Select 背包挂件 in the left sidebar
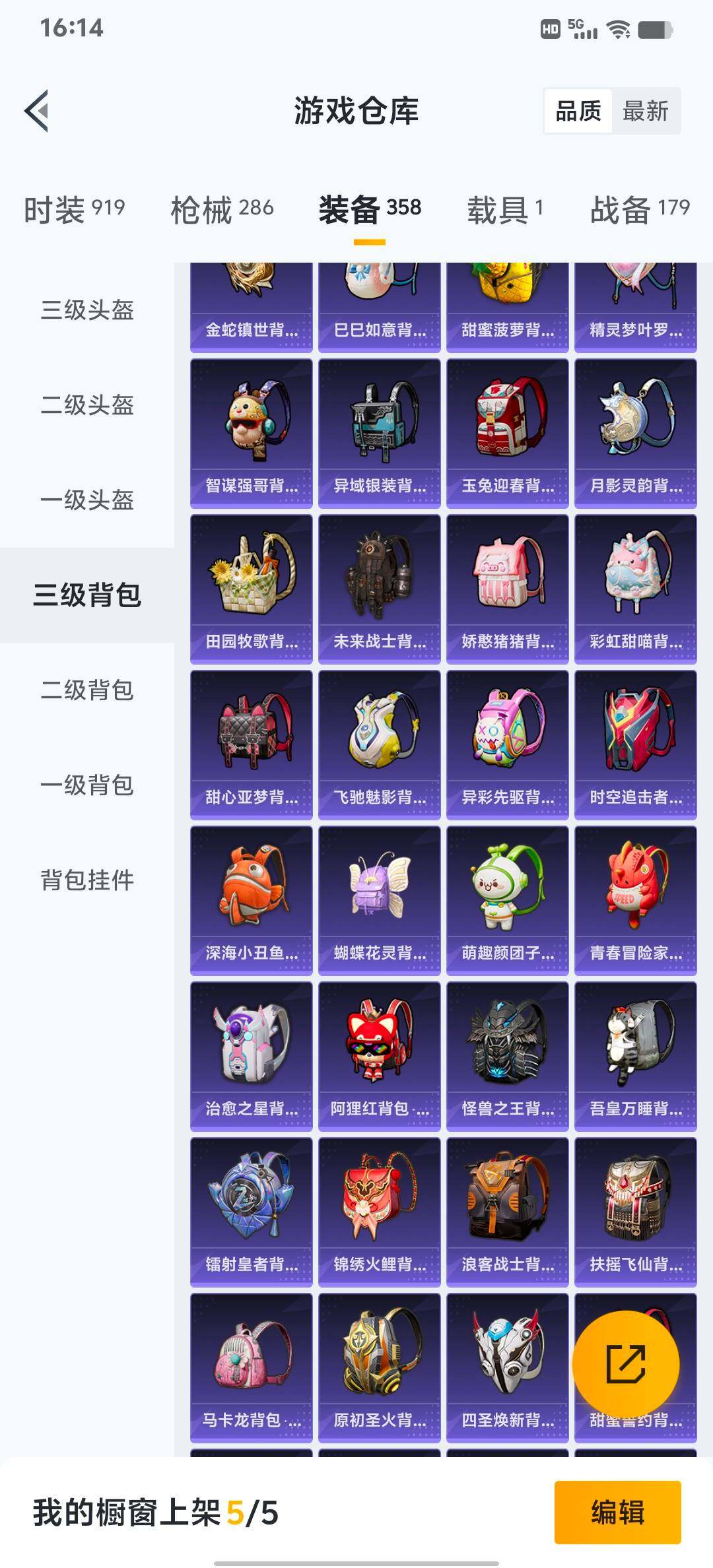Viewport: 713px width, 1568px height. coord(86,880)
